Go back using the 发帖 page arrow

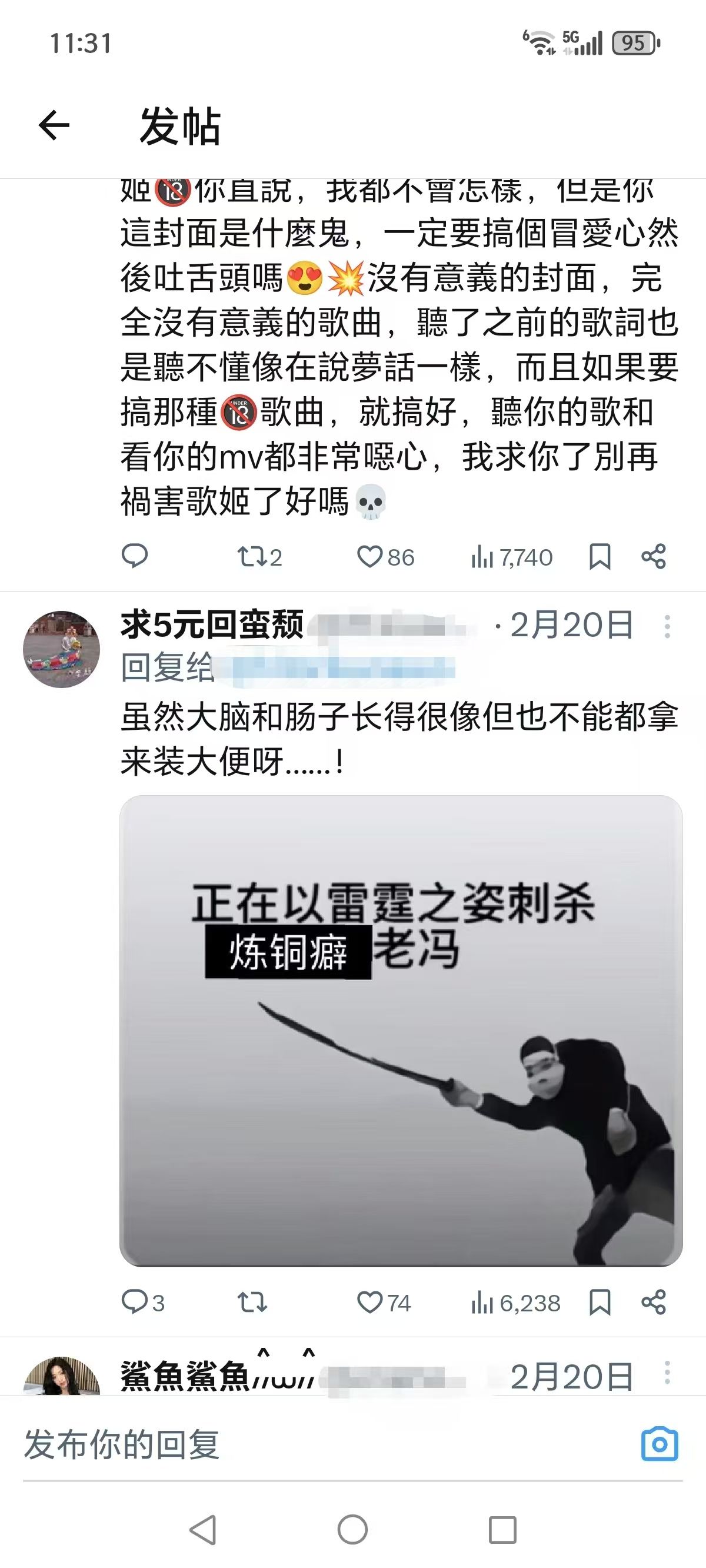(52, 126)
